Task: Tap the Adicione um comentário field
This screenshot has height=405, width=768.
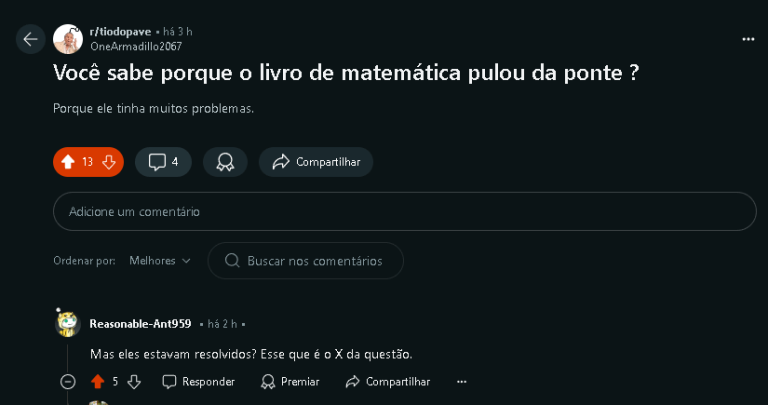Action: pyautogui.click(x=404, y=212)
